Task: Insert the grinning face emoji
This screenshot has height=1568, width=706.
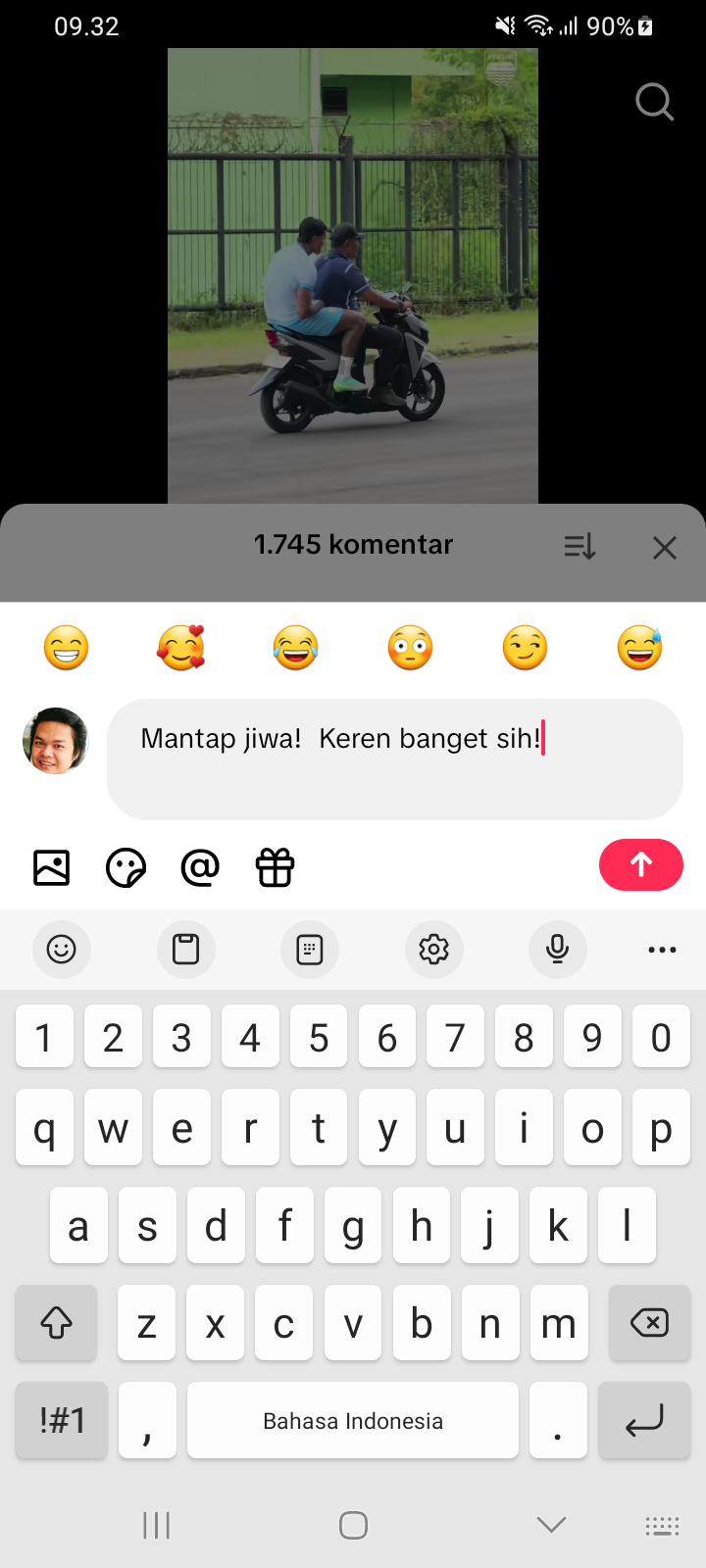Action: [x=67, y=648]
